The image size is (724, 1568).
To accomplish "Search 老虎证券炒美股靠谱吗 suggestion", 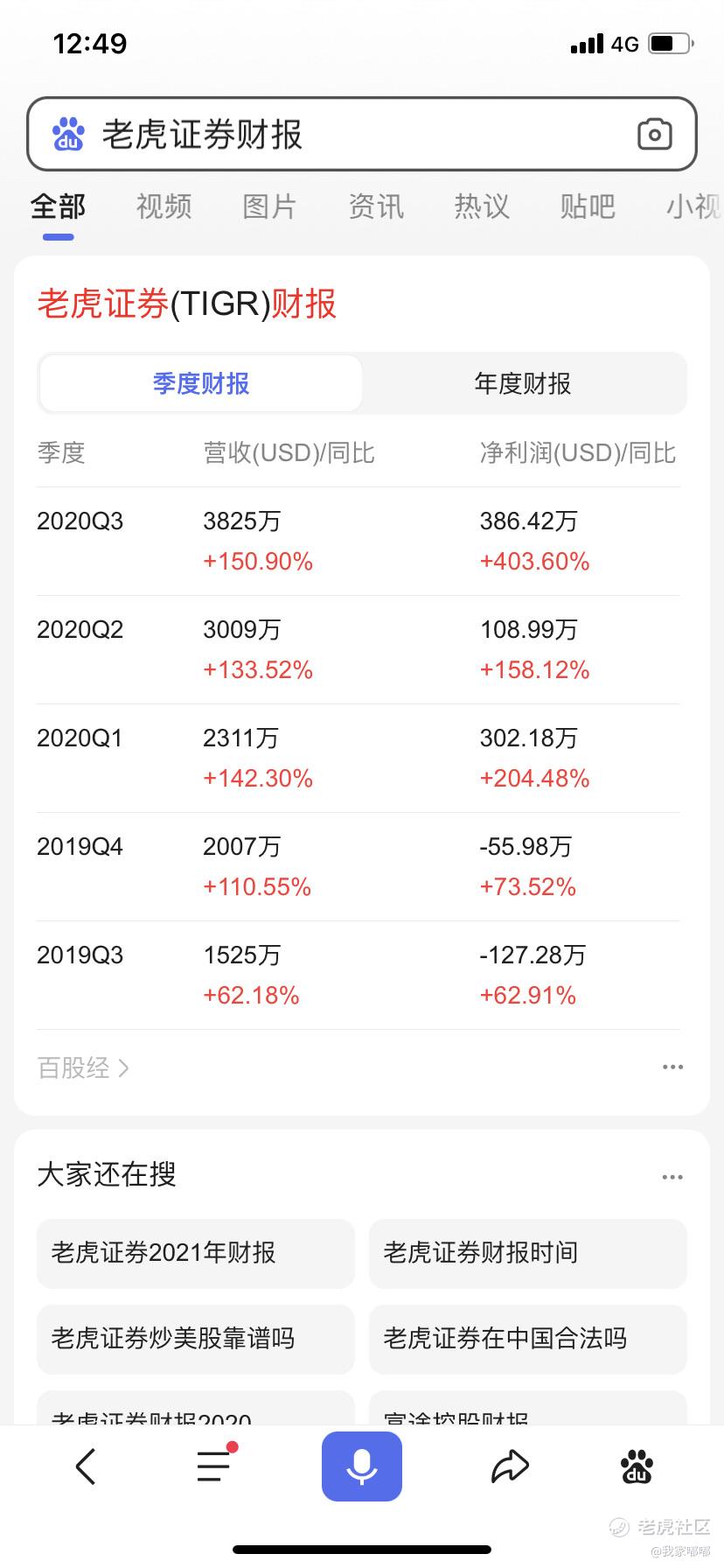I will pos(196,1339).
